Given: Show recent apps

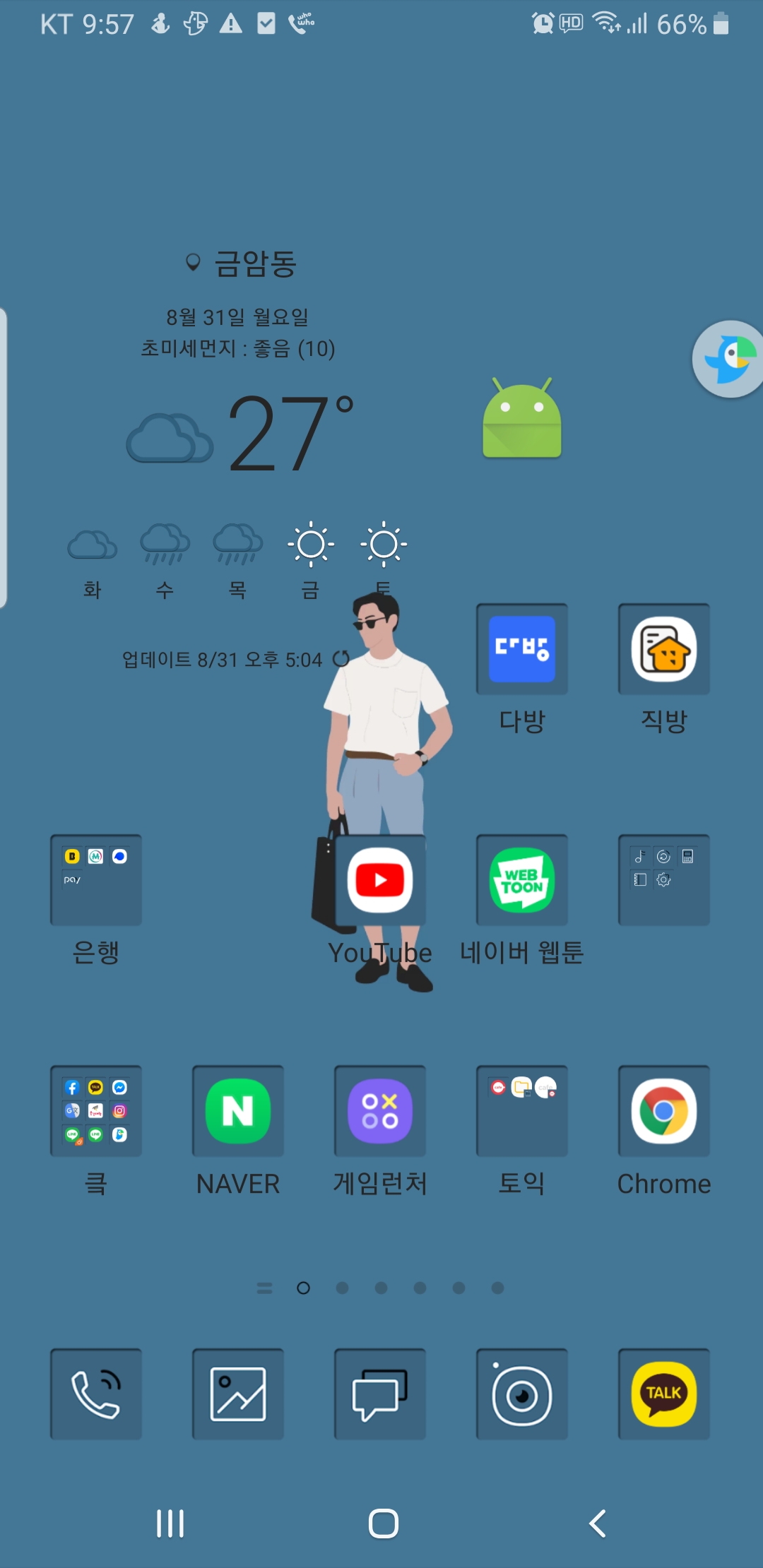Looking at the screenshot, I should pyautogui.click(x=170, y=1524).
